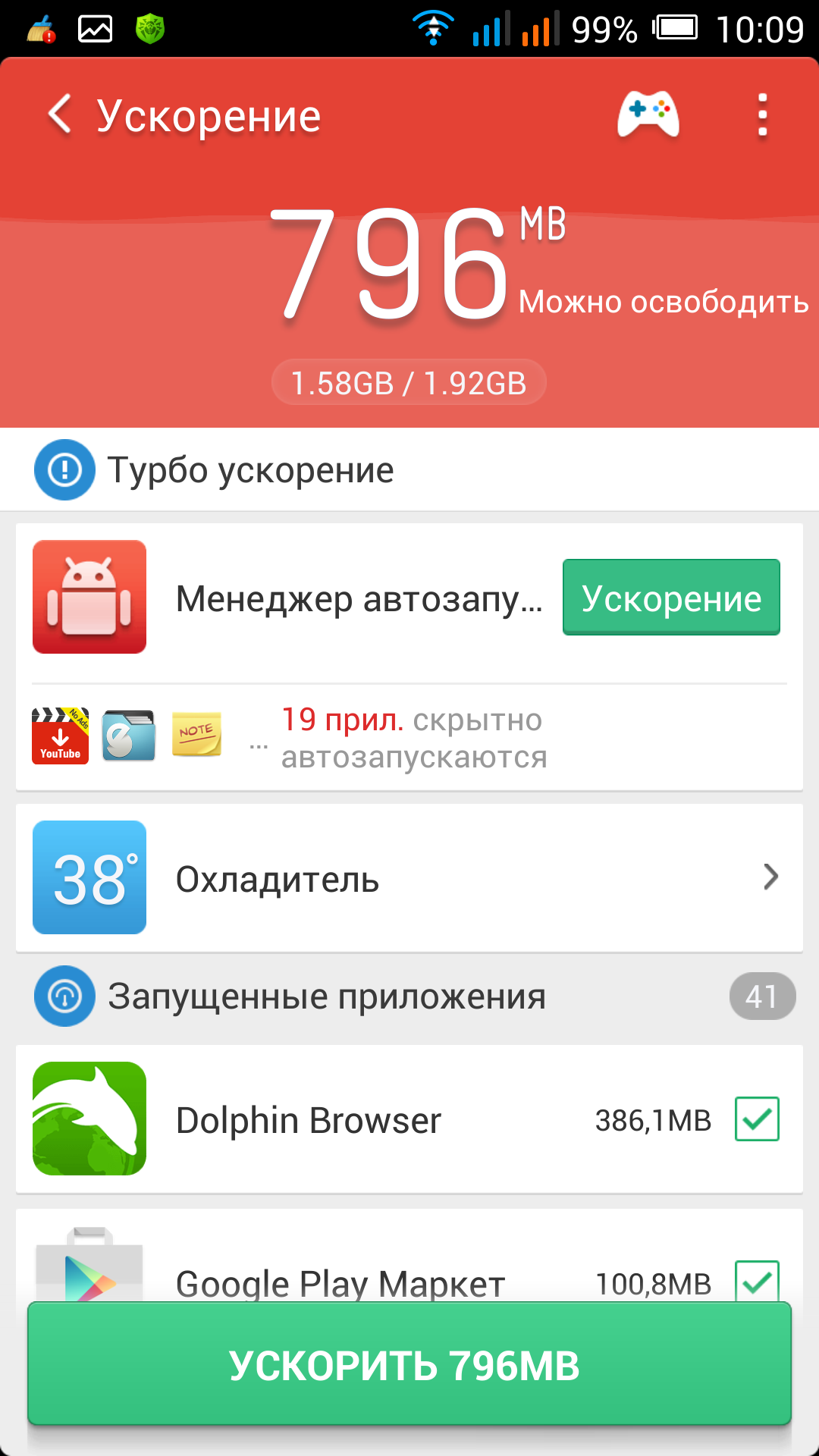Open the three-dot overflow menu
The height and width of the screenshot is (1456, 819).
tap(762, 115)
